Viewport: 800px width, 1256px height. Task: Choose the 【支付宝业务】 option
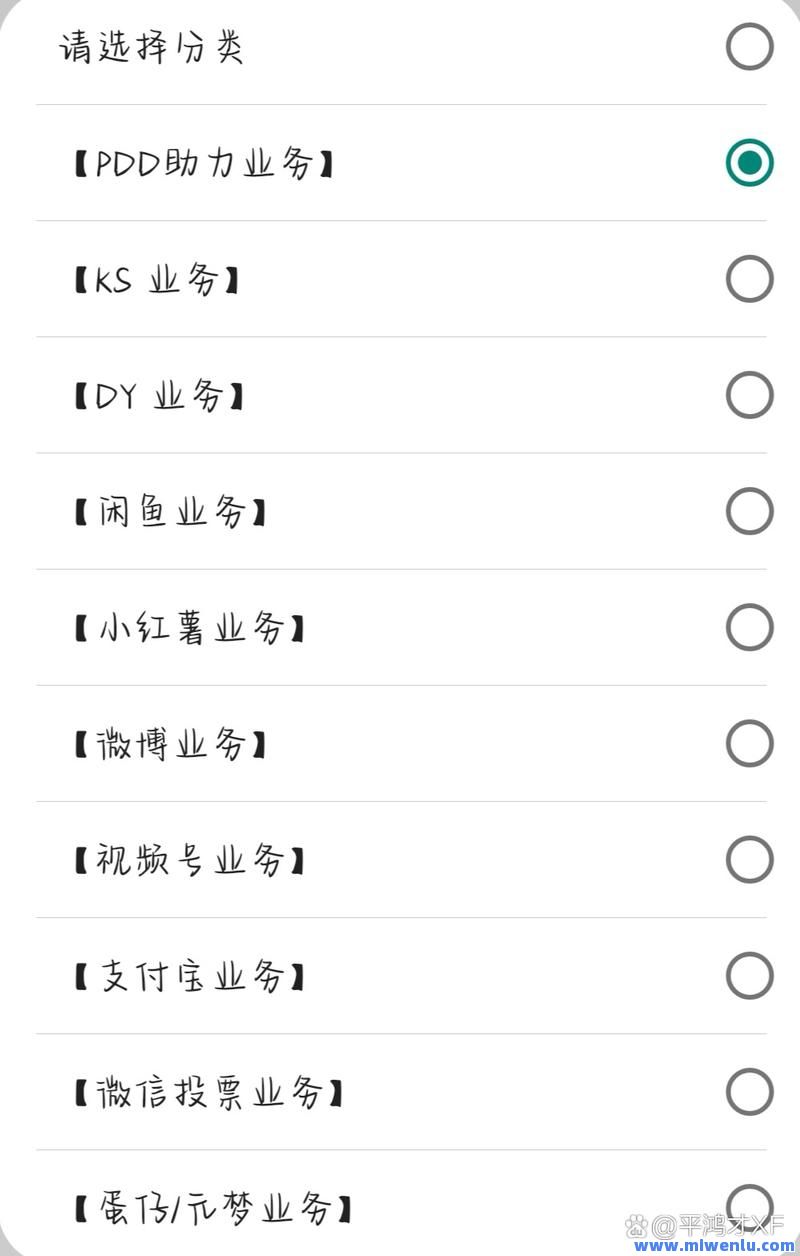click(749, 975)
